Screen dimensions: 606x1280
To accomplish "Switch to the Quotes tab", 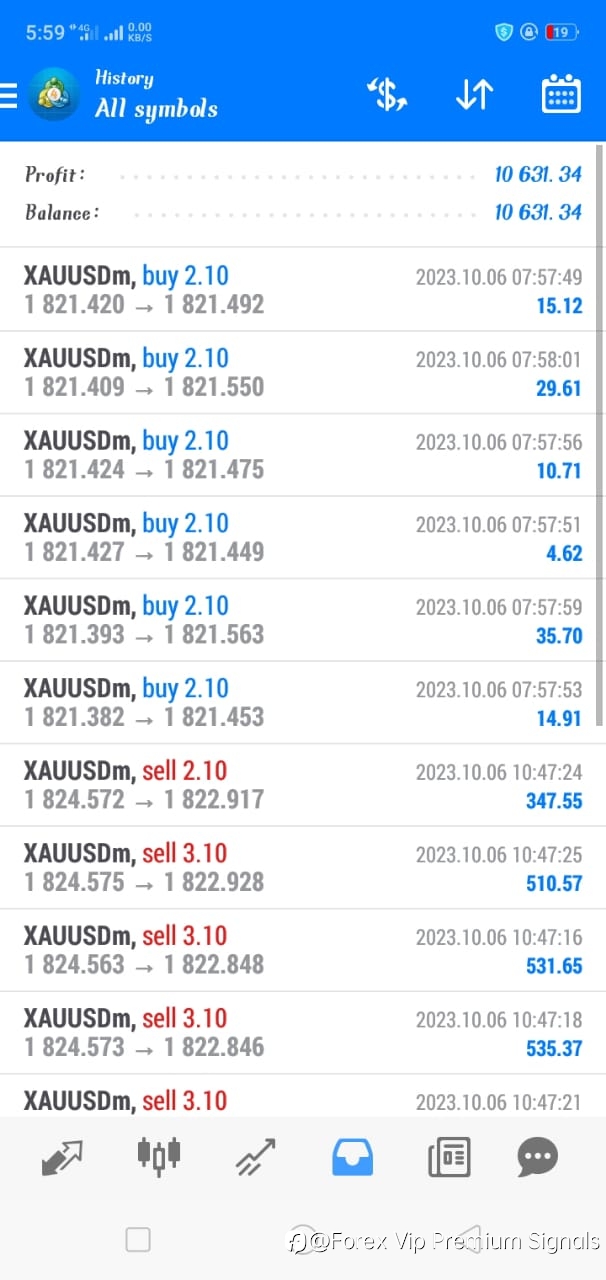I will 62,1158.
